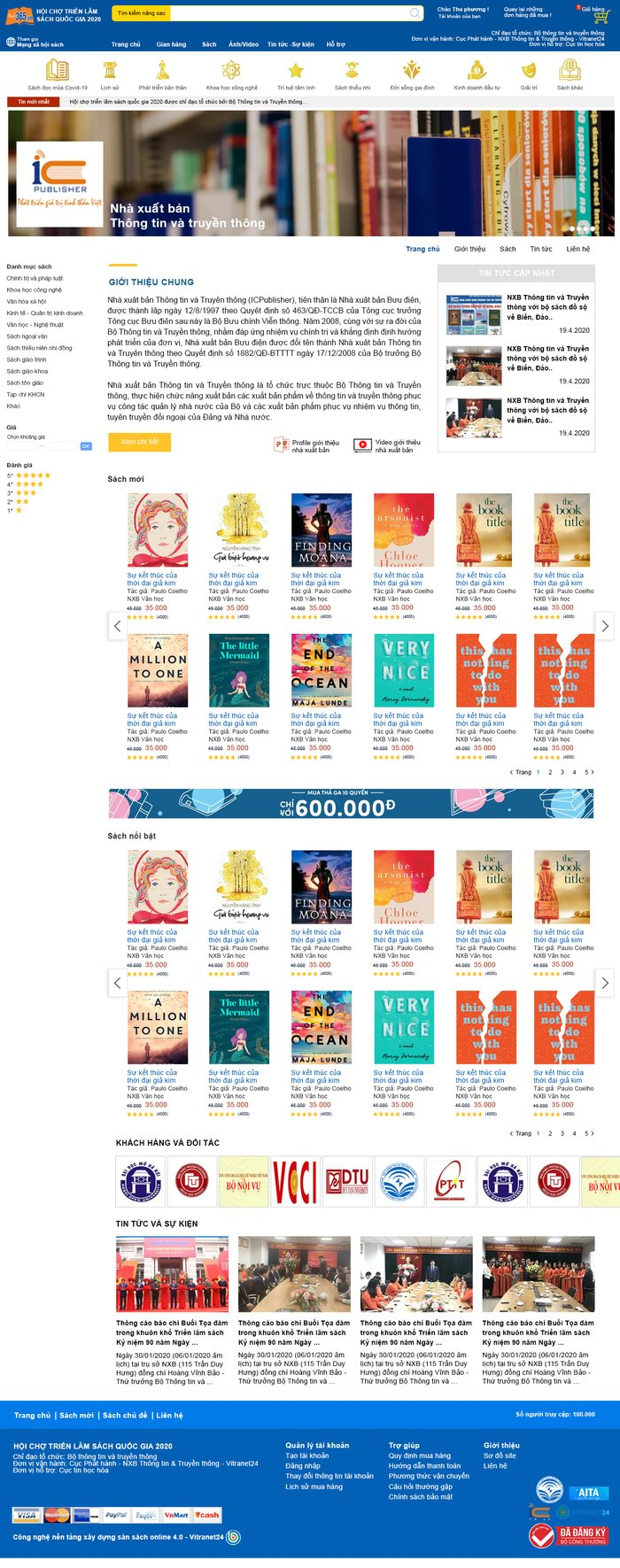This screenshot has width=620, height=1568.
Task: Browse 'Khoa học công nghệ' category icon
Action: [231, 74]
